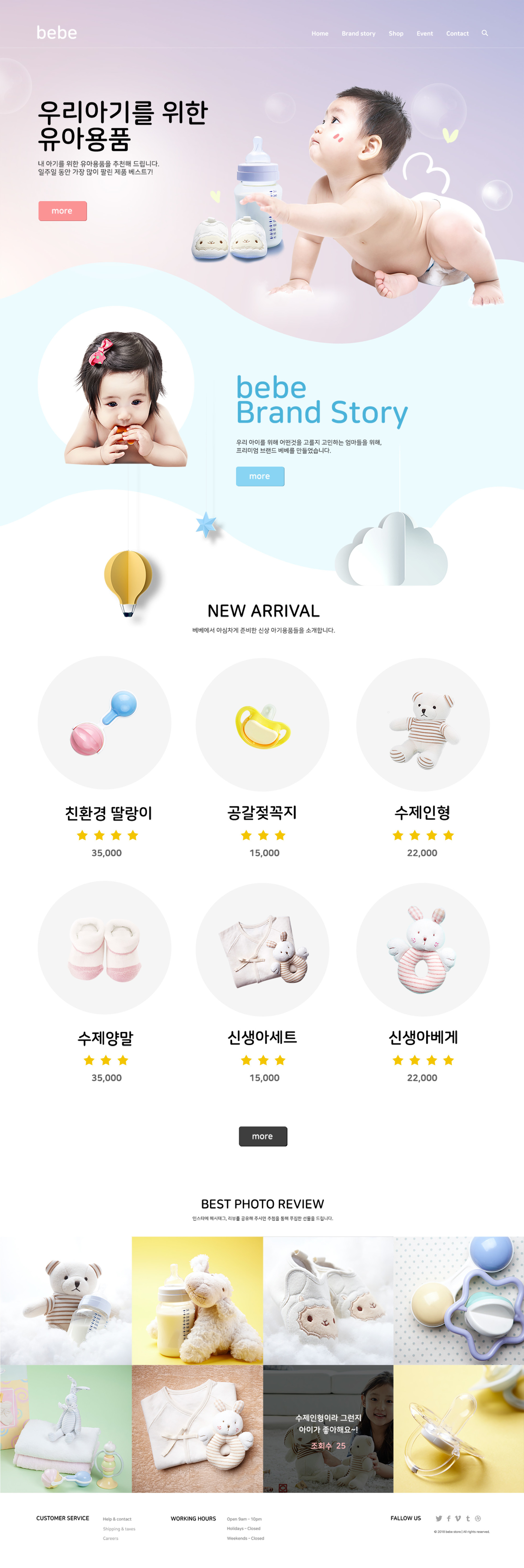Open the Contact page
Viewport: 524px width, 1568px height.
pos(457,34)
